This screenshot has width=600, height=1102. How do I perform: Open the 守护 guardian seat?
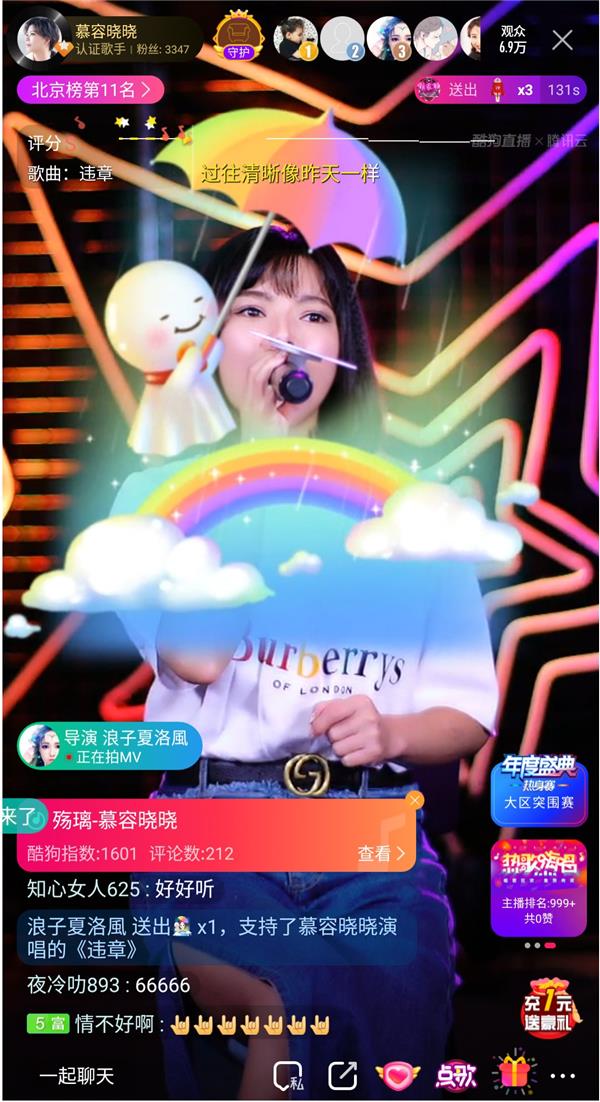(238, 40)
